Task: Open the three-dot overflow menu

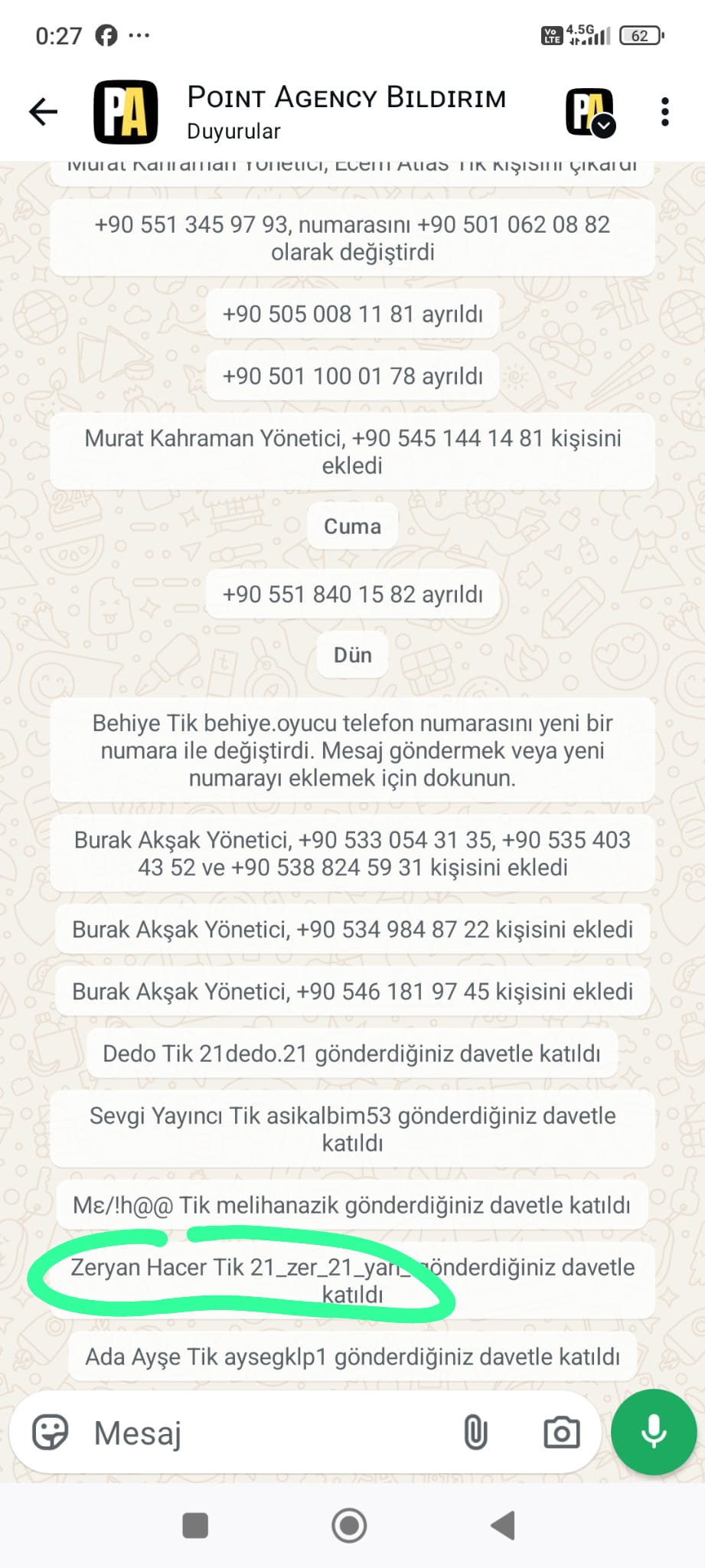Action: coord(664,112)
